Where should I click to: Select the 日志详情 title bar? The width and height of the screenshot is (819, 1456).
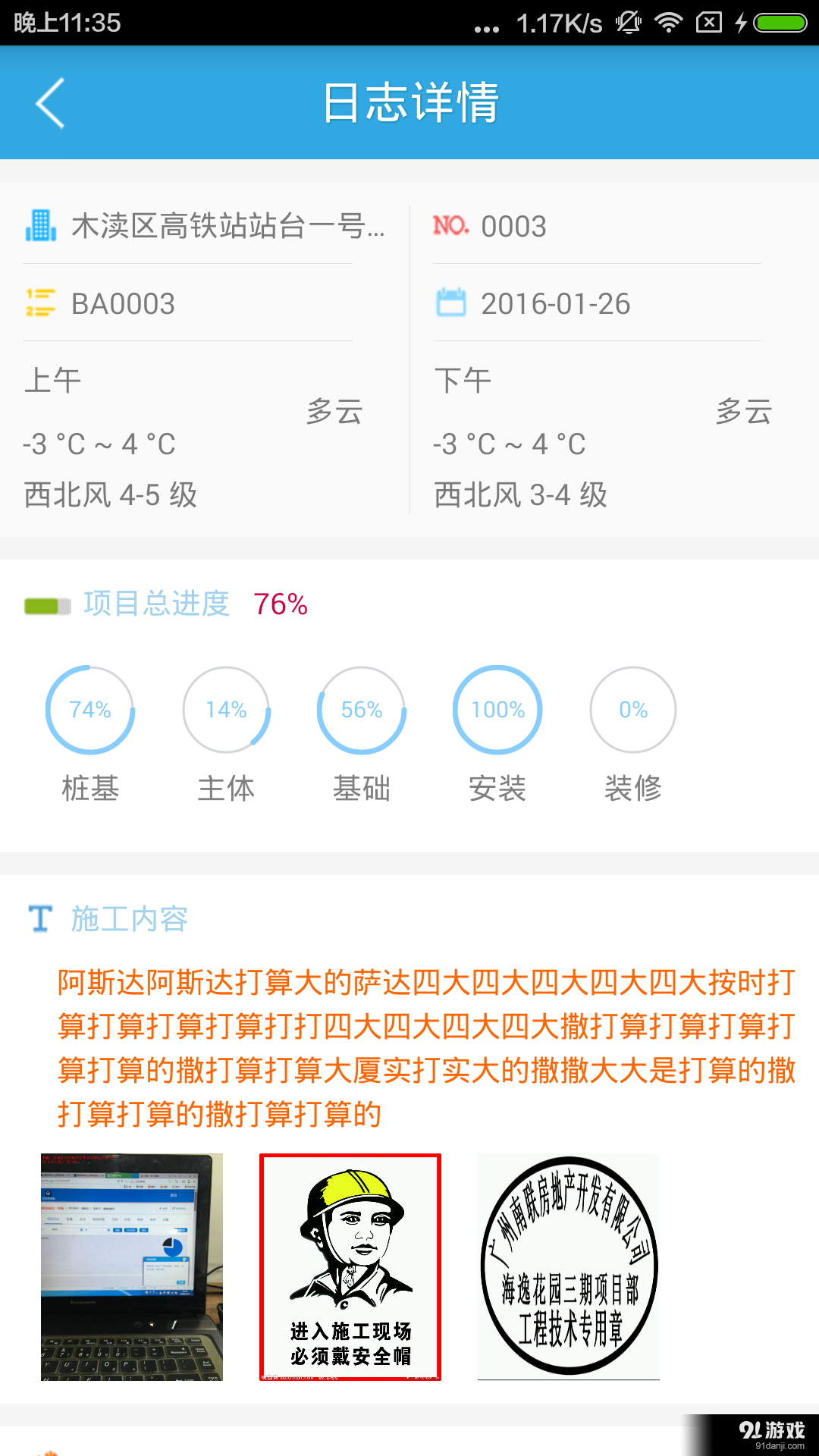pos(409,103)
